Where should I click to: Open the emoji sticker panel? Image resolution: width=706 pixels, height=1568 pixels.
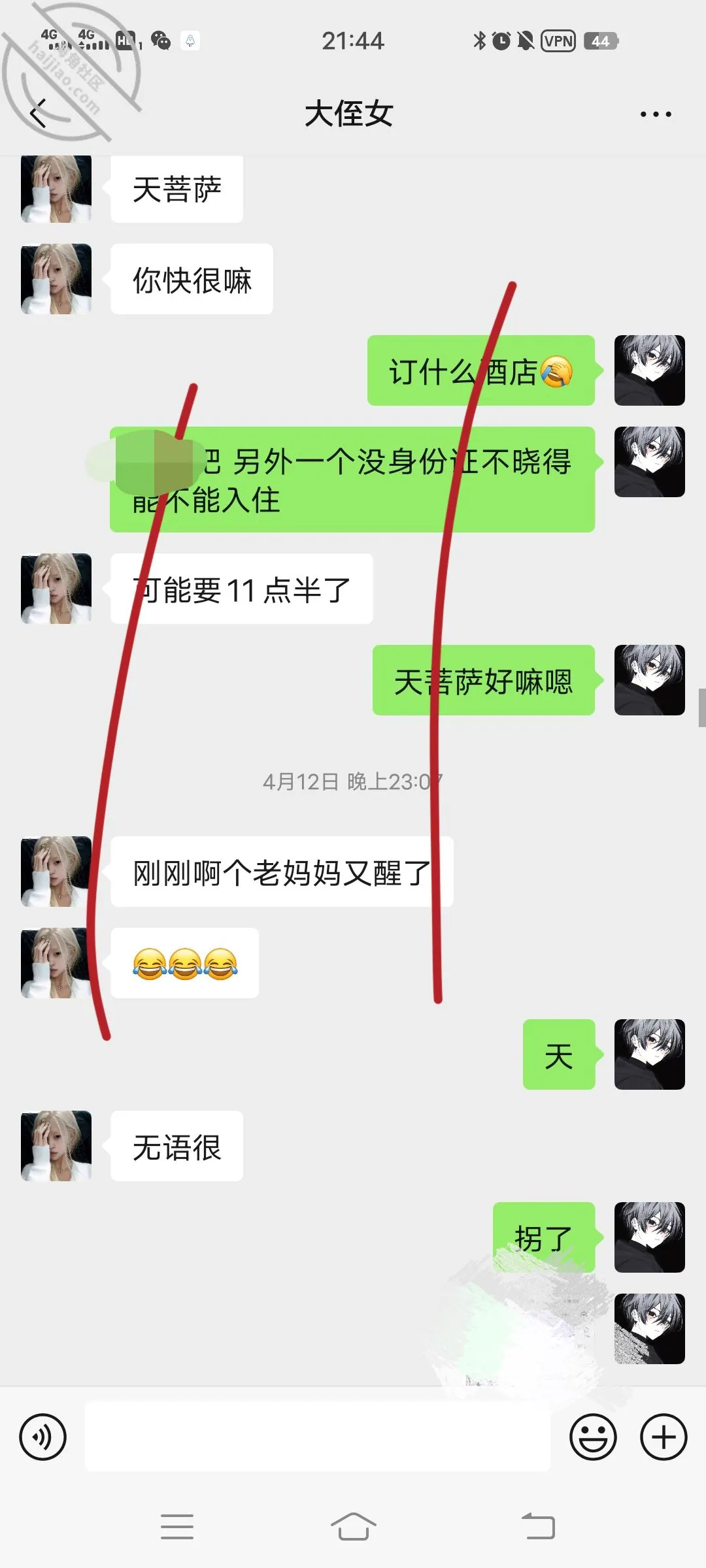[593, 1437]
